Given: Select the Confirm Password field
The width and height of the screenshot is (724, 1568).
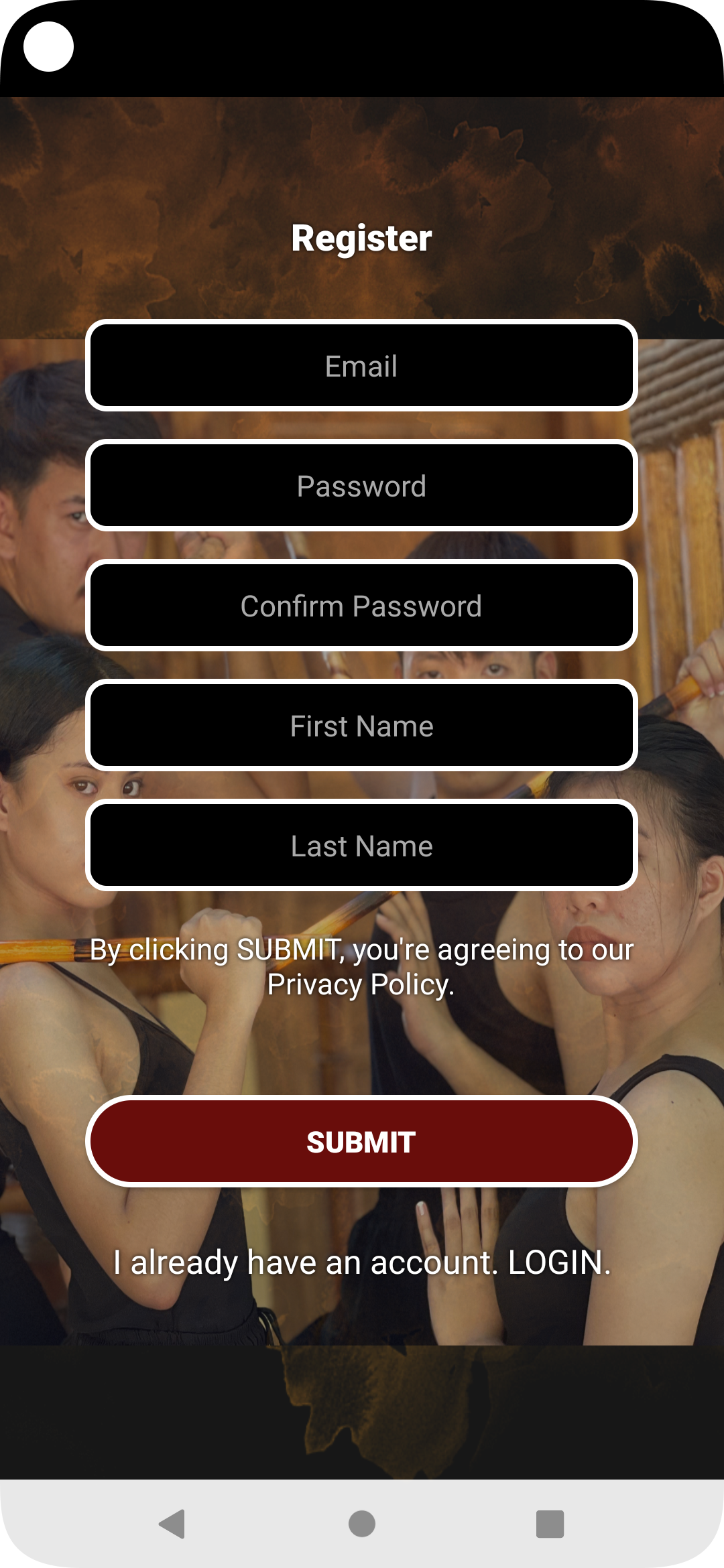Looking at the screenshot, I should (x=361, y=606).
